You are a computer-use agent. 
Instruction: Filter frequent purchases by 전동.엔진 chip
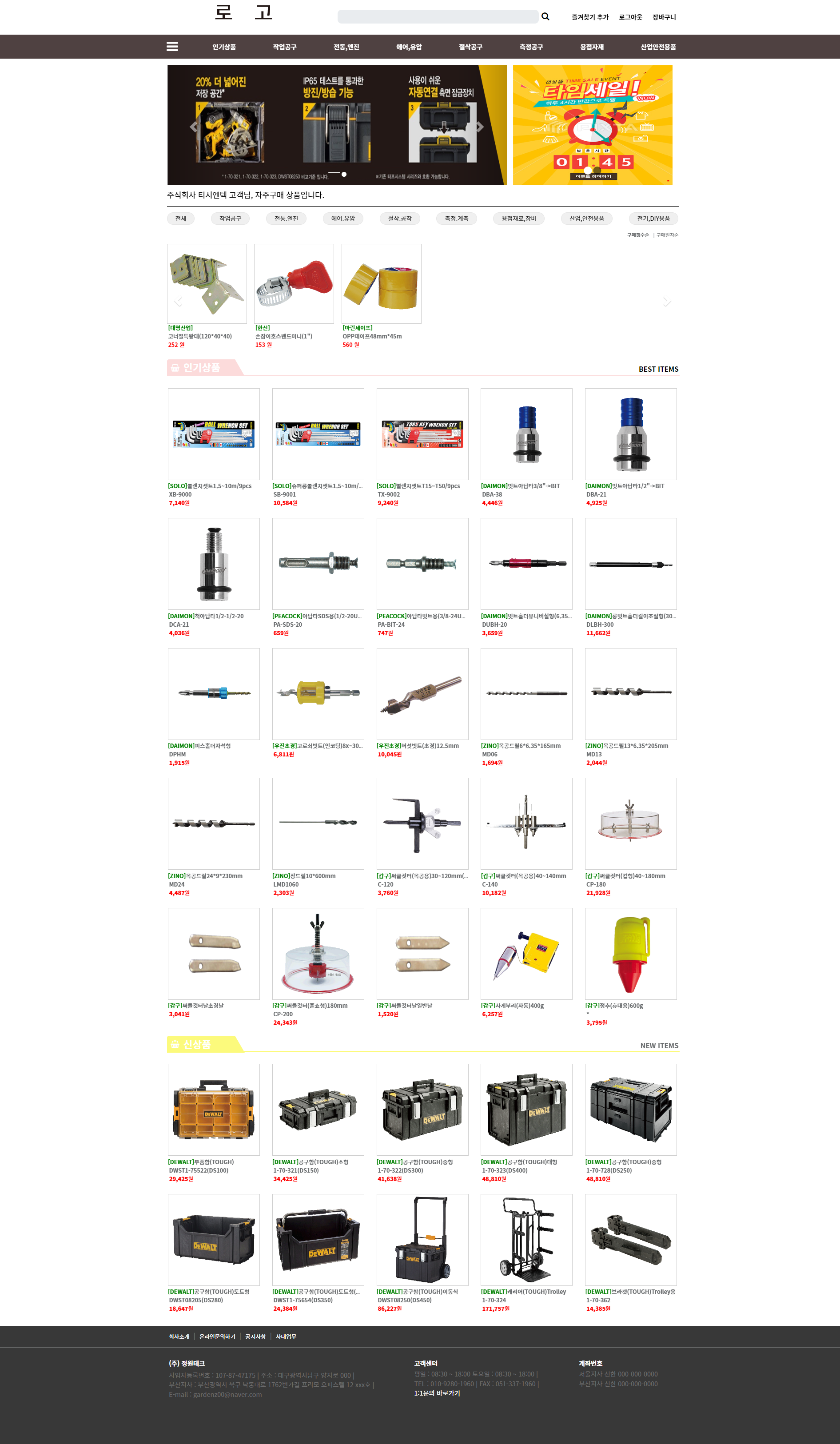click(x=286, y=219)
